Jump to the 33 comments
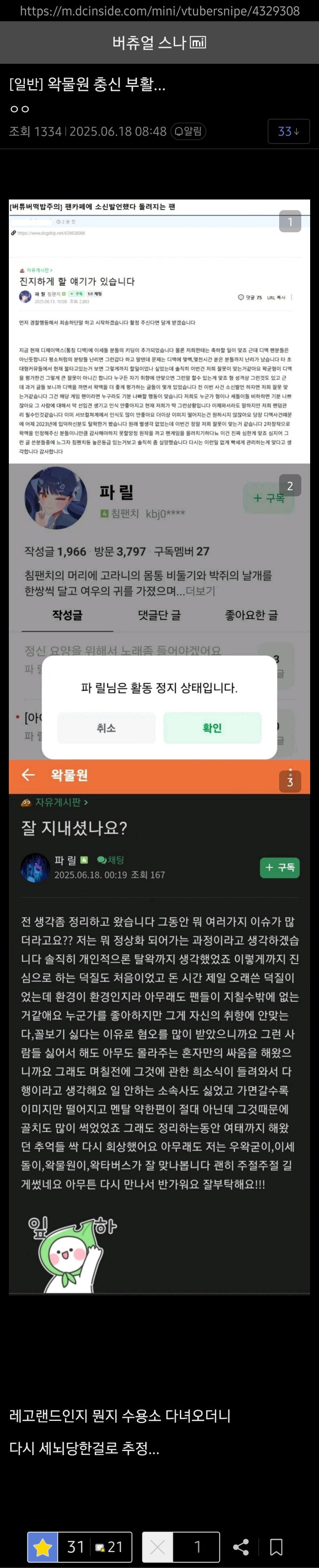This screenshot has height=1568, width=319. (x=288, y=132)
